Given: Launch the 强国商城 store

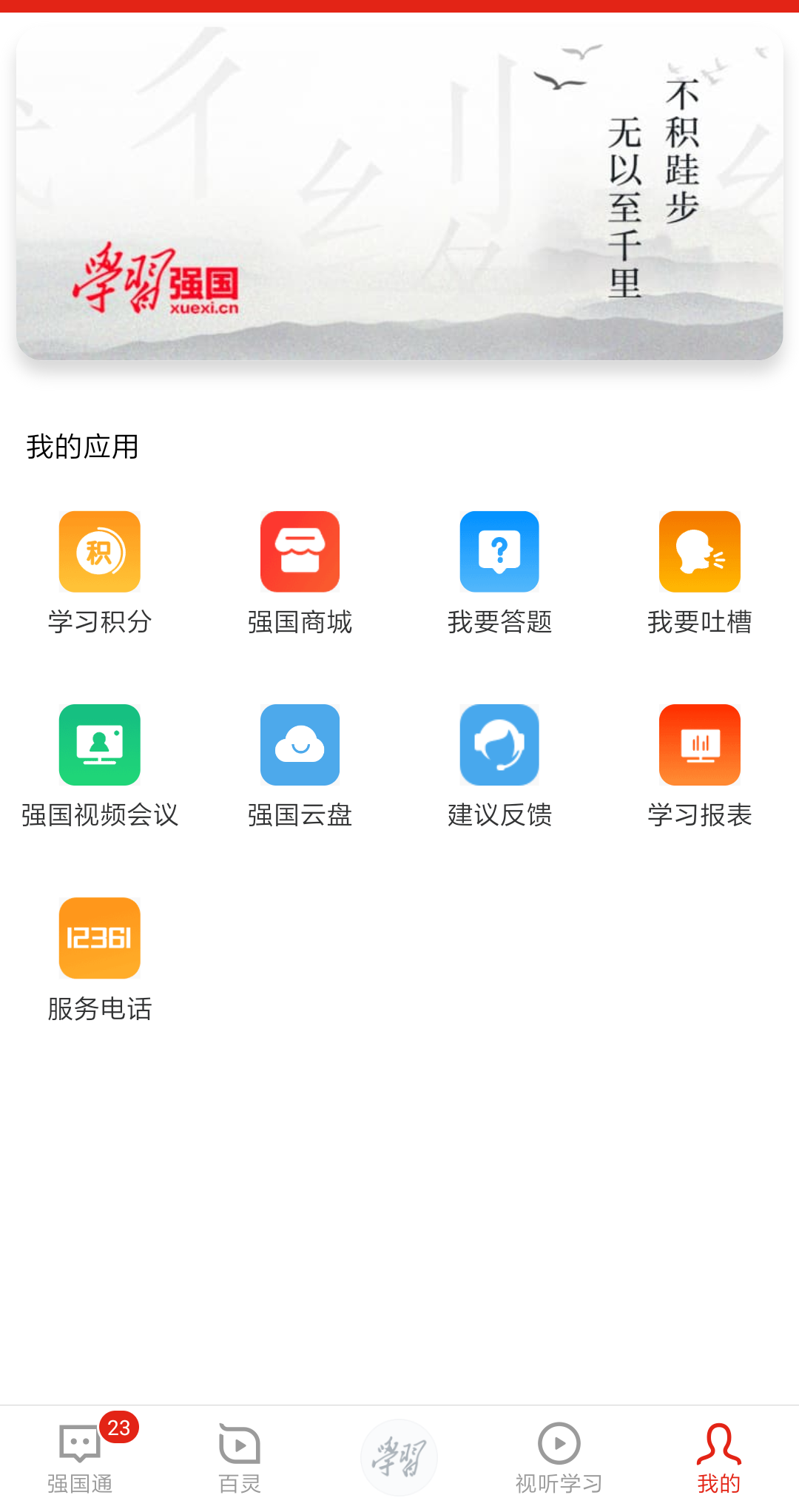Looking at the screenshot, I should 300,552.
